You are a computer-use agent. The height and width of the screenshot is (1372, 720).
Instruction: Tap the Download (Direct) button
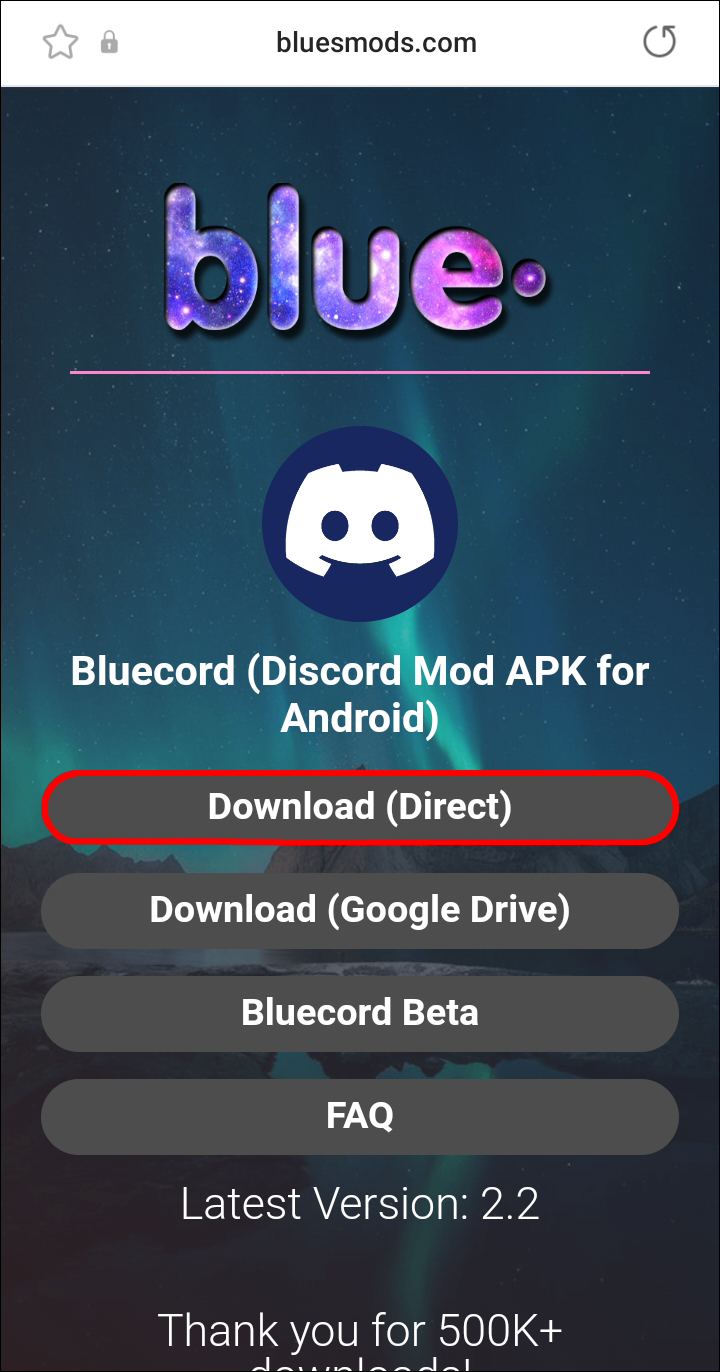[360, 807]
